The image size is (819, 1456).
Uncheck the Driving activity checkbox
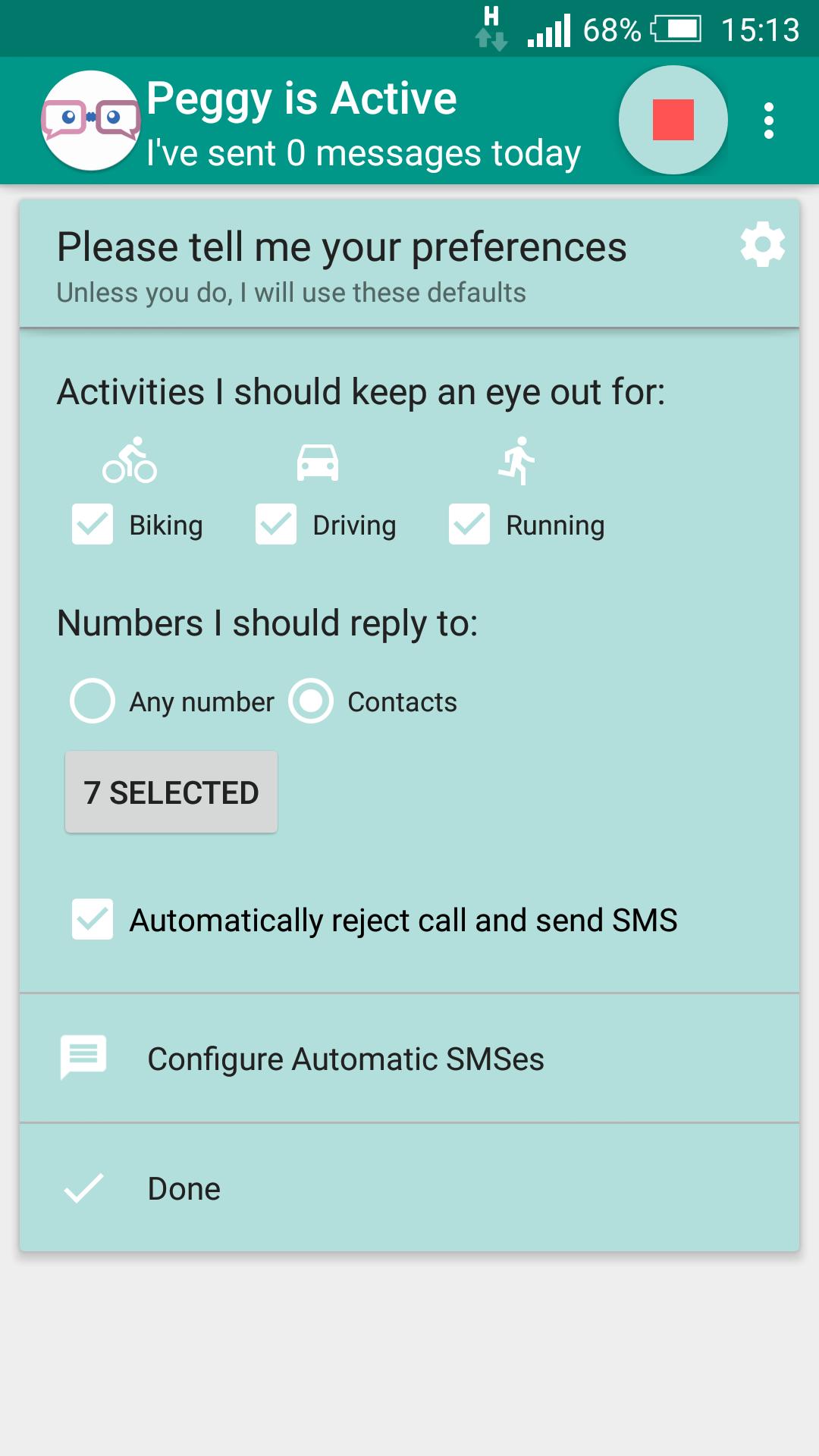pos(276,524)
